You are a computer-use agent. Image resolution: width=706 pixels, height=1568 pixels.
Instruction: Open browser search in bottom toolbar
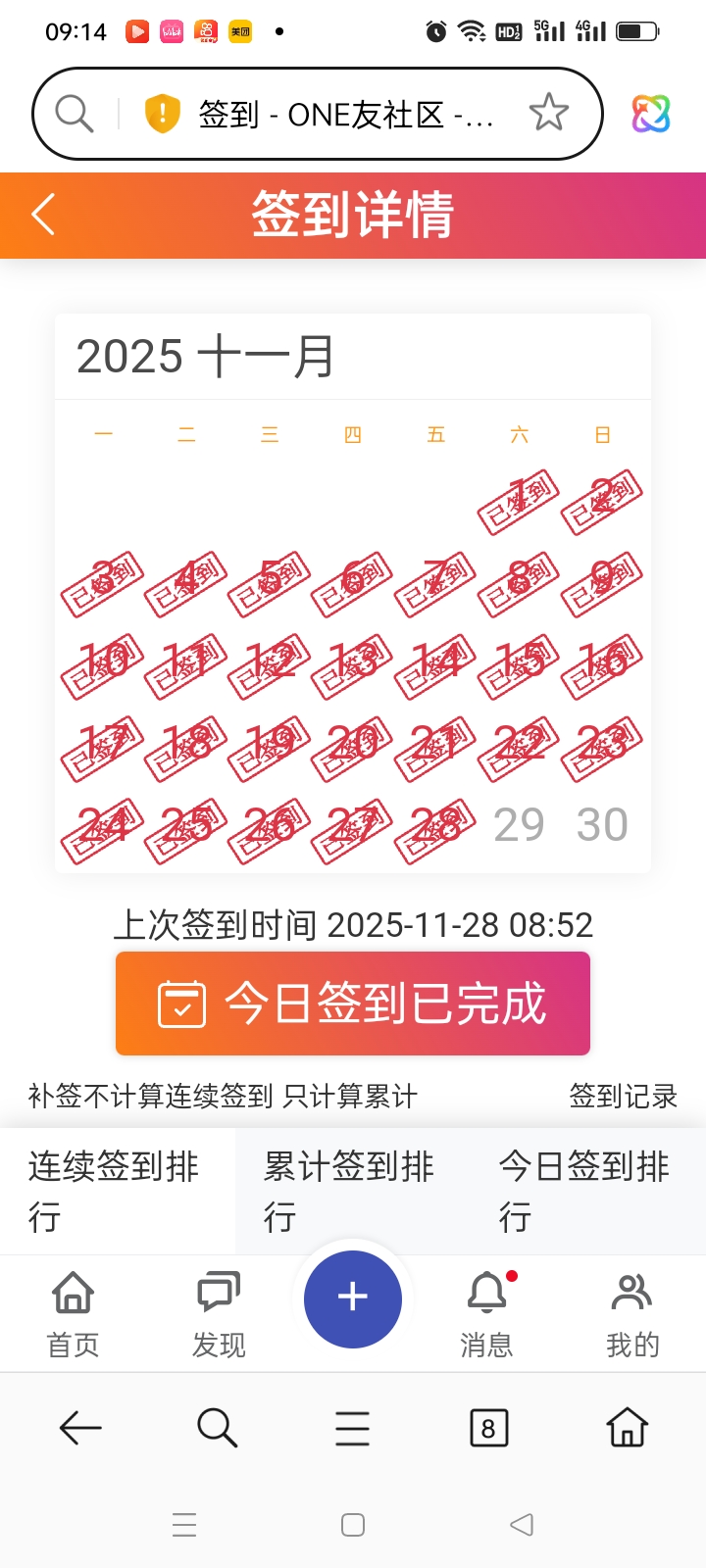point(217,1428)
